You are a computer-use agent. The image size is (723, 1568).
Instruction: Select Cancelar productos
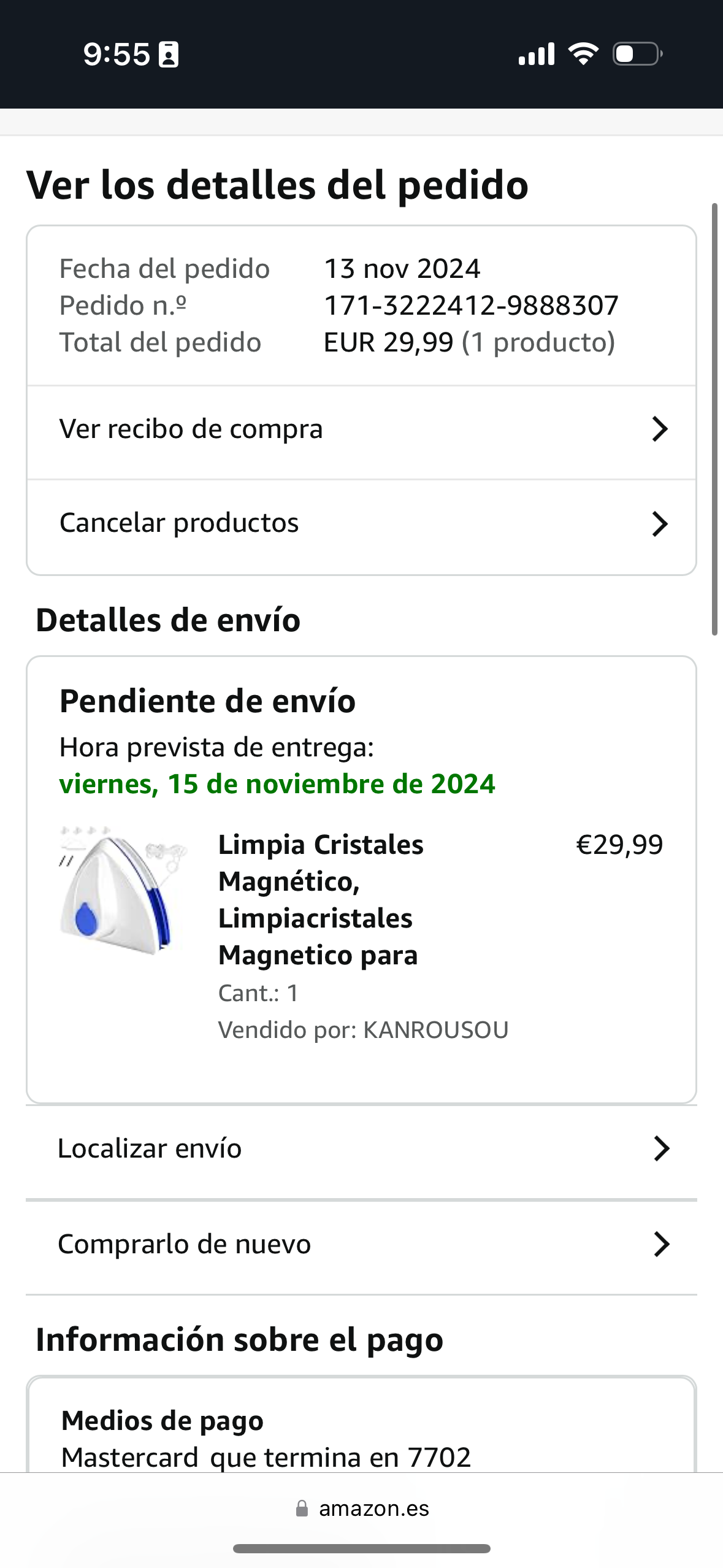pyautogui.click(x=361, y=524)
